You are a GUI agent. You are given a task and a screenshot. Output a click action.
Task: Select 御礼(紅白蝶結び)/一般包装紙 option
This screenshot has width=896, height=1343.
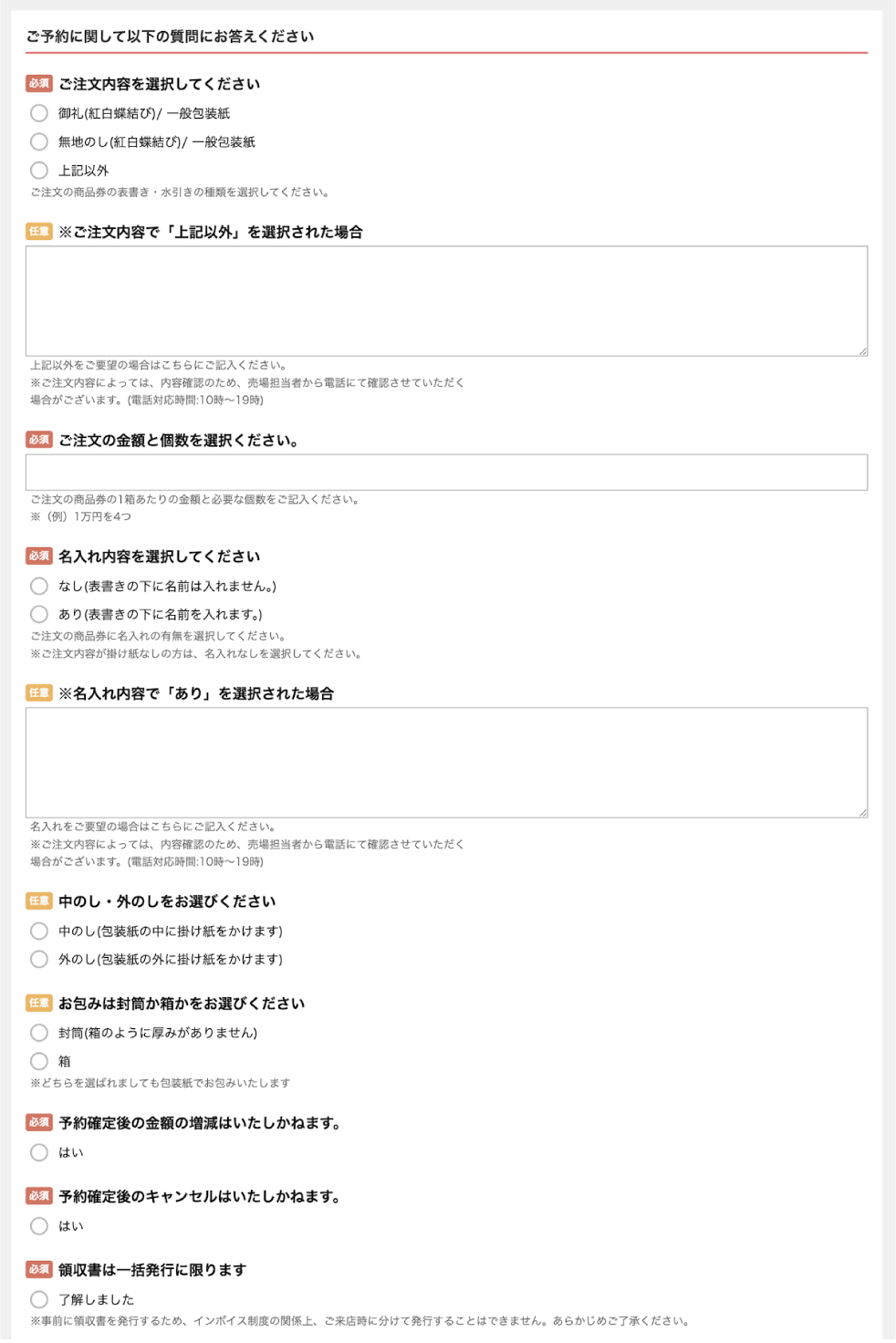pyautogui.click(x=39, y=113)
